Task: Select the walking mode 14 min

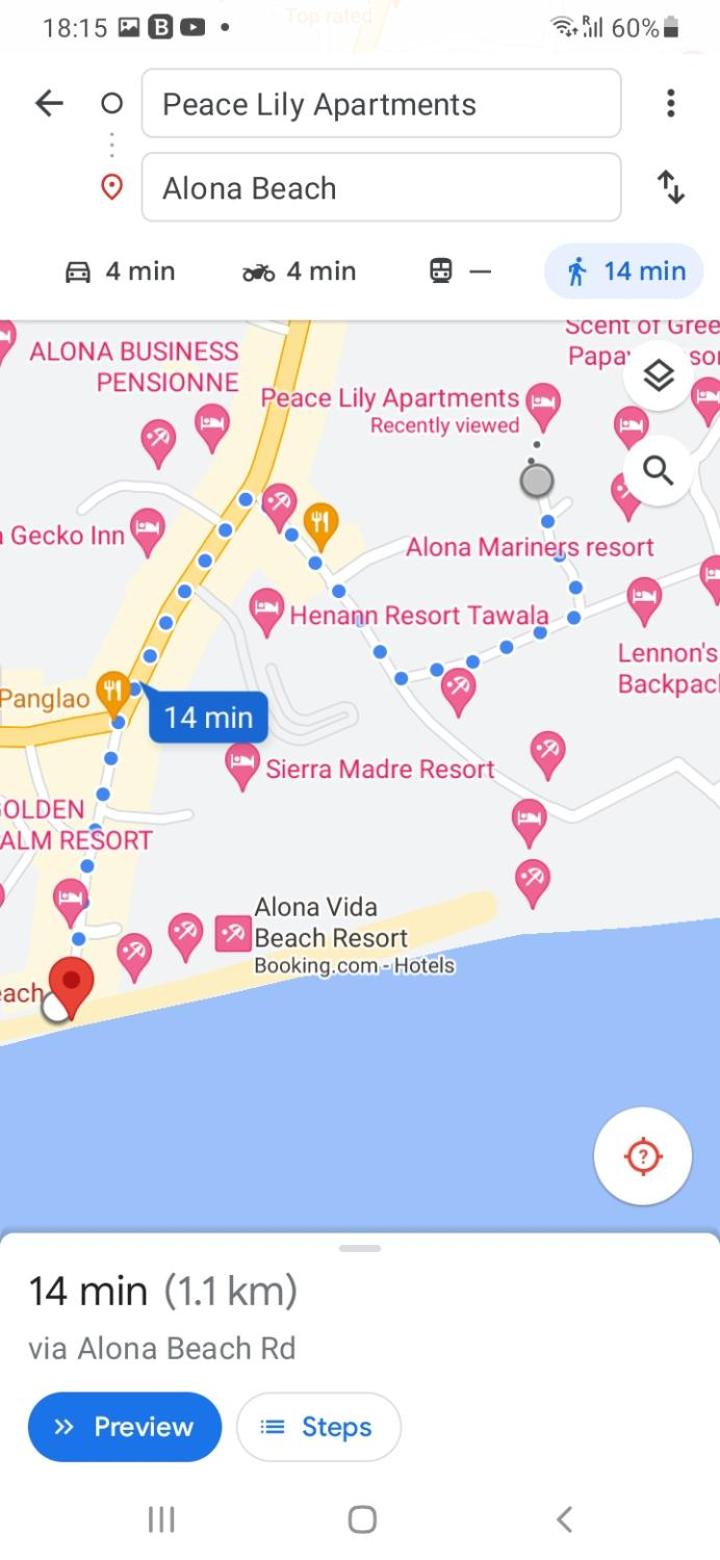Action: 624,271
